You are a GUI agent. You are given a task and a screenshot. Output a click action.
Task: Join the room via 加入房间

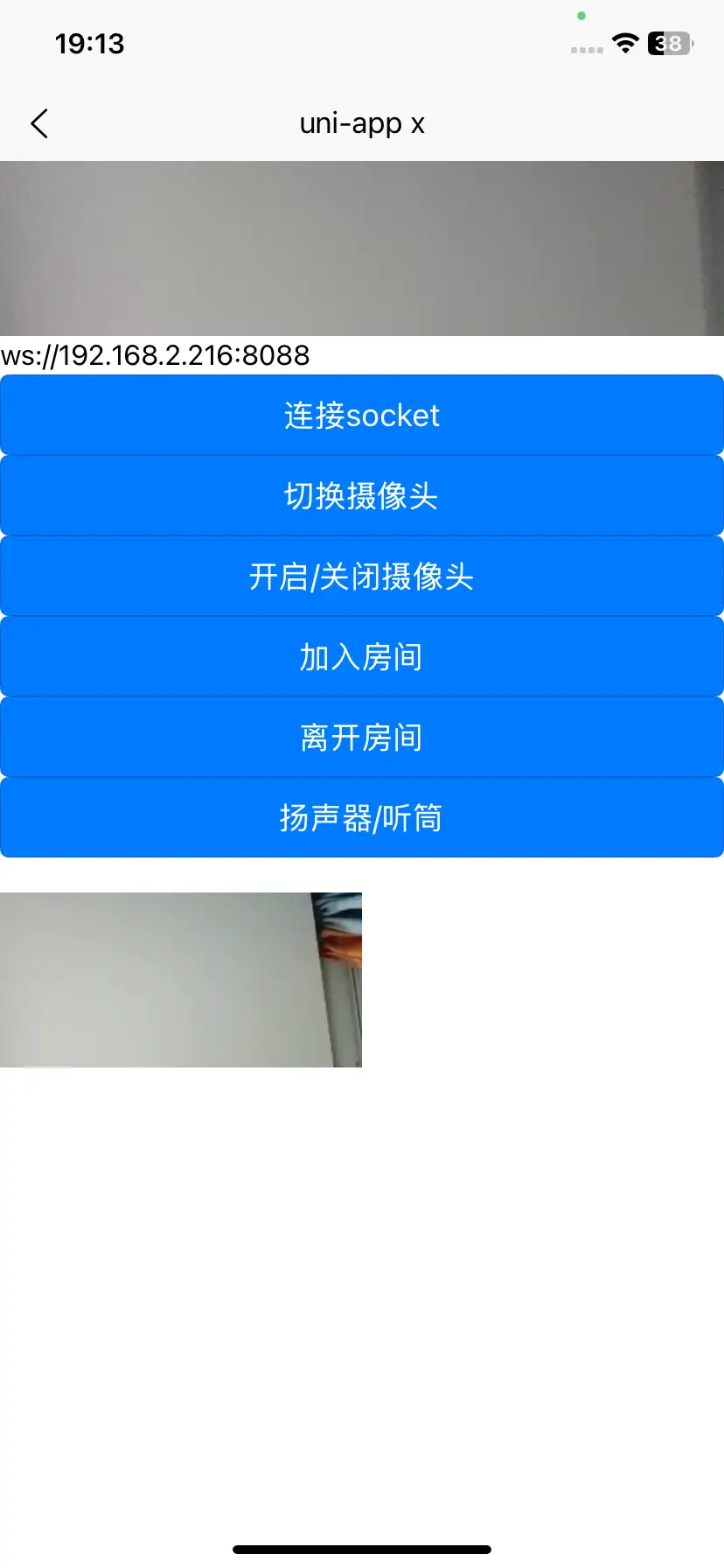click(362, 656)
